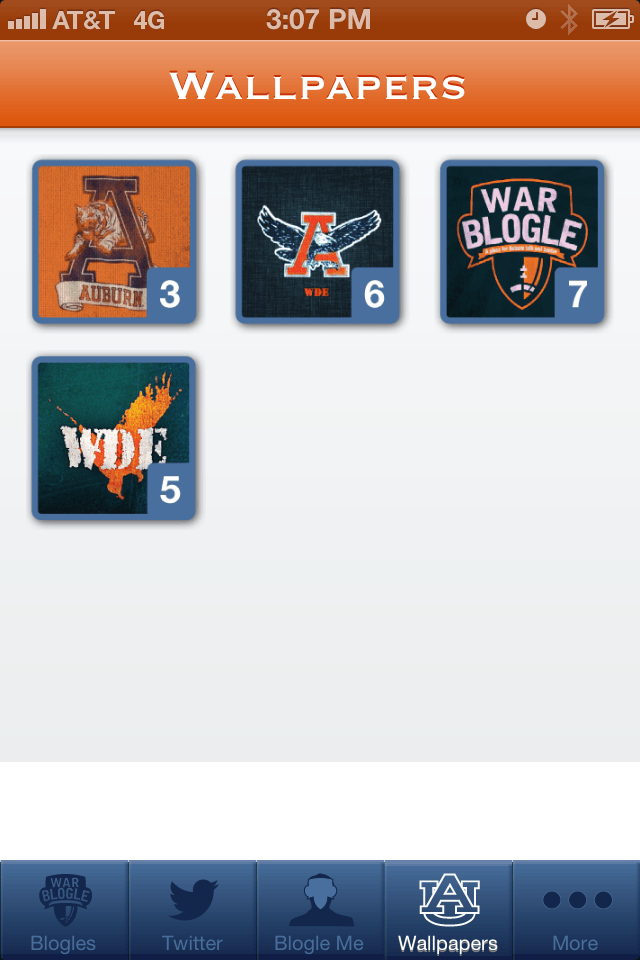Viewport: 640px width, 960px height.
Task: Switch to the Blogles tab
Action: click(x=64, y=910)
